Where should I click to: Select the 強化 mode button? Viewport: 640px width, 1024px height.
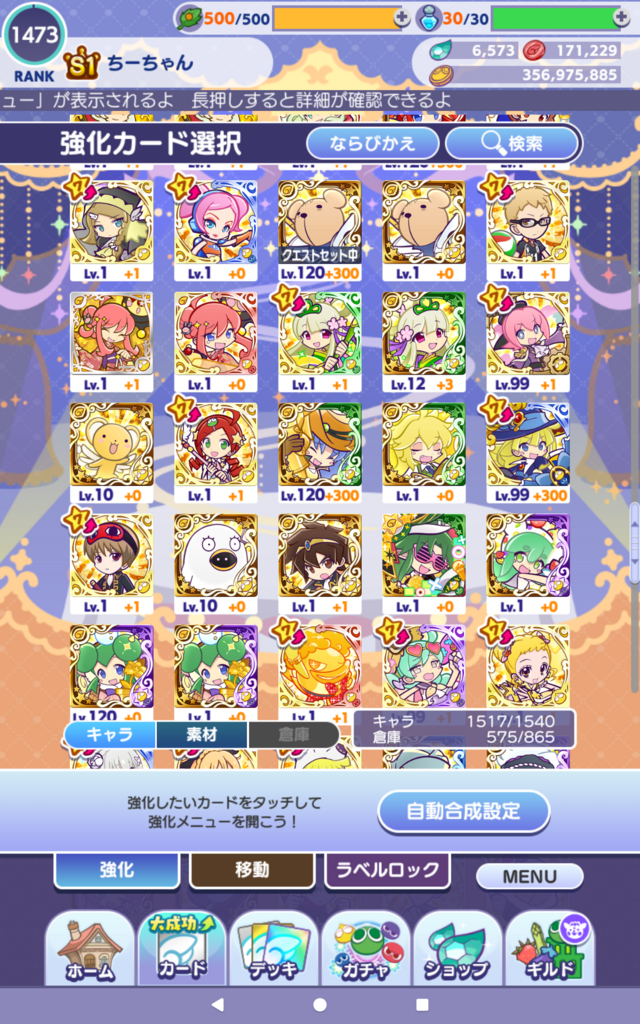(x=117, y=870)
